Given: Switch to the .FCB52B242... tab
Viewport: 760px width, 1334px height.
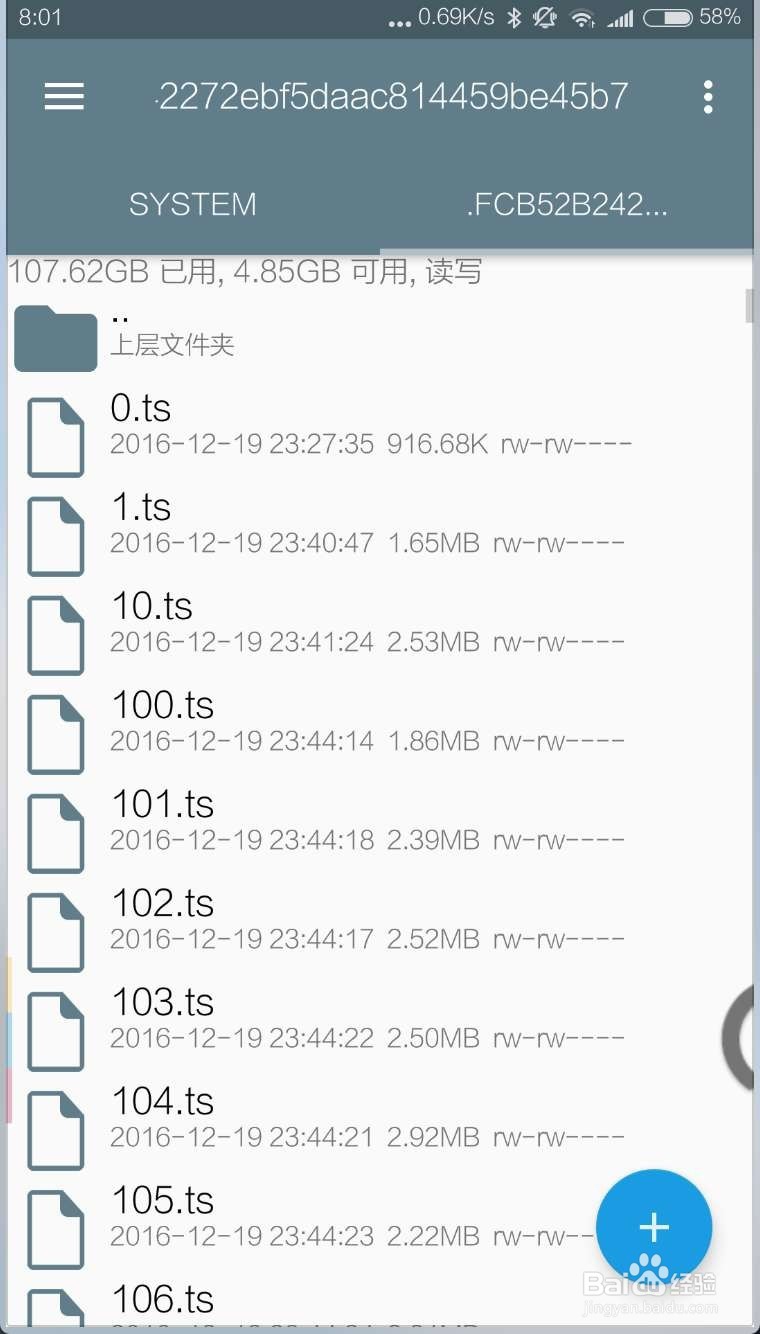Looking at the screenshot, I should point(568,204).
